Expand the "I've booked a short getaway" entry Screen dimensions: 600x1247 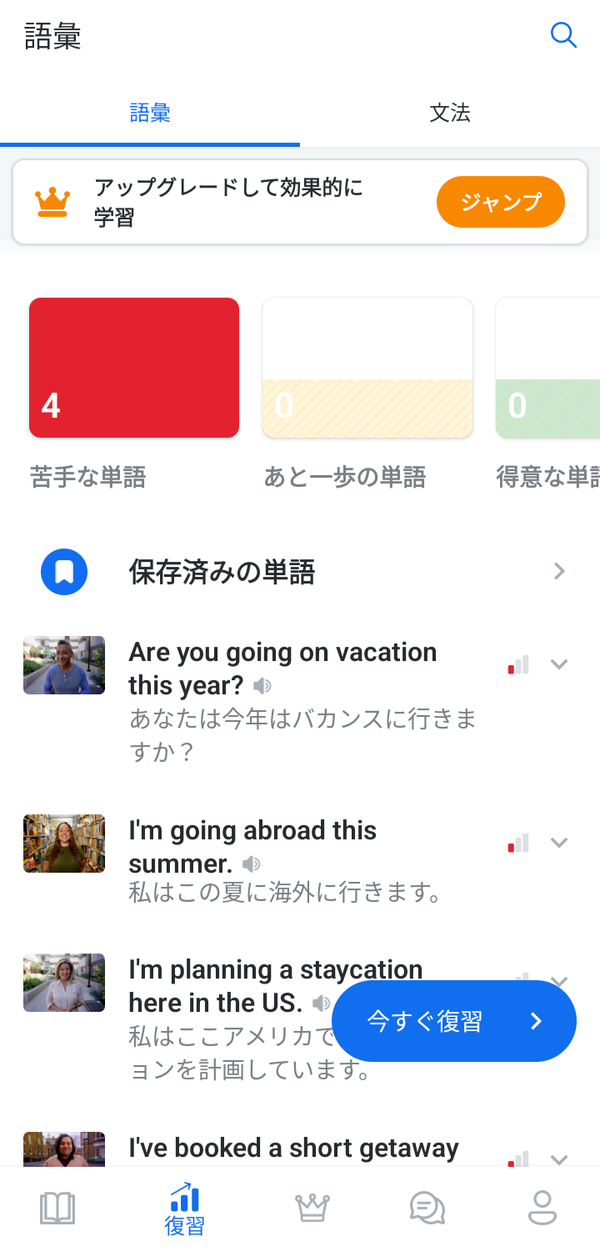(x=559, y=1160)
